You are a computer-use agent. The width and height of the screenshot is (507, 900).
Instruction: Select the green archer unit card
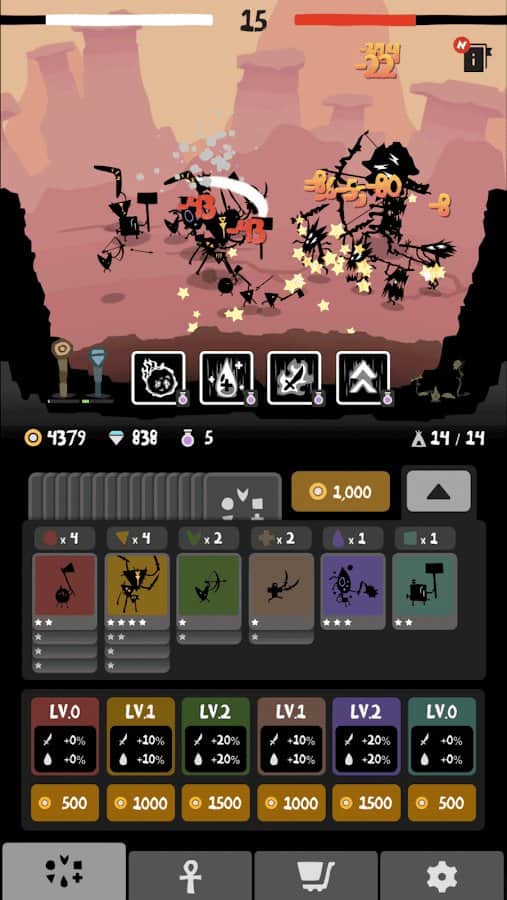coord(209,591)
